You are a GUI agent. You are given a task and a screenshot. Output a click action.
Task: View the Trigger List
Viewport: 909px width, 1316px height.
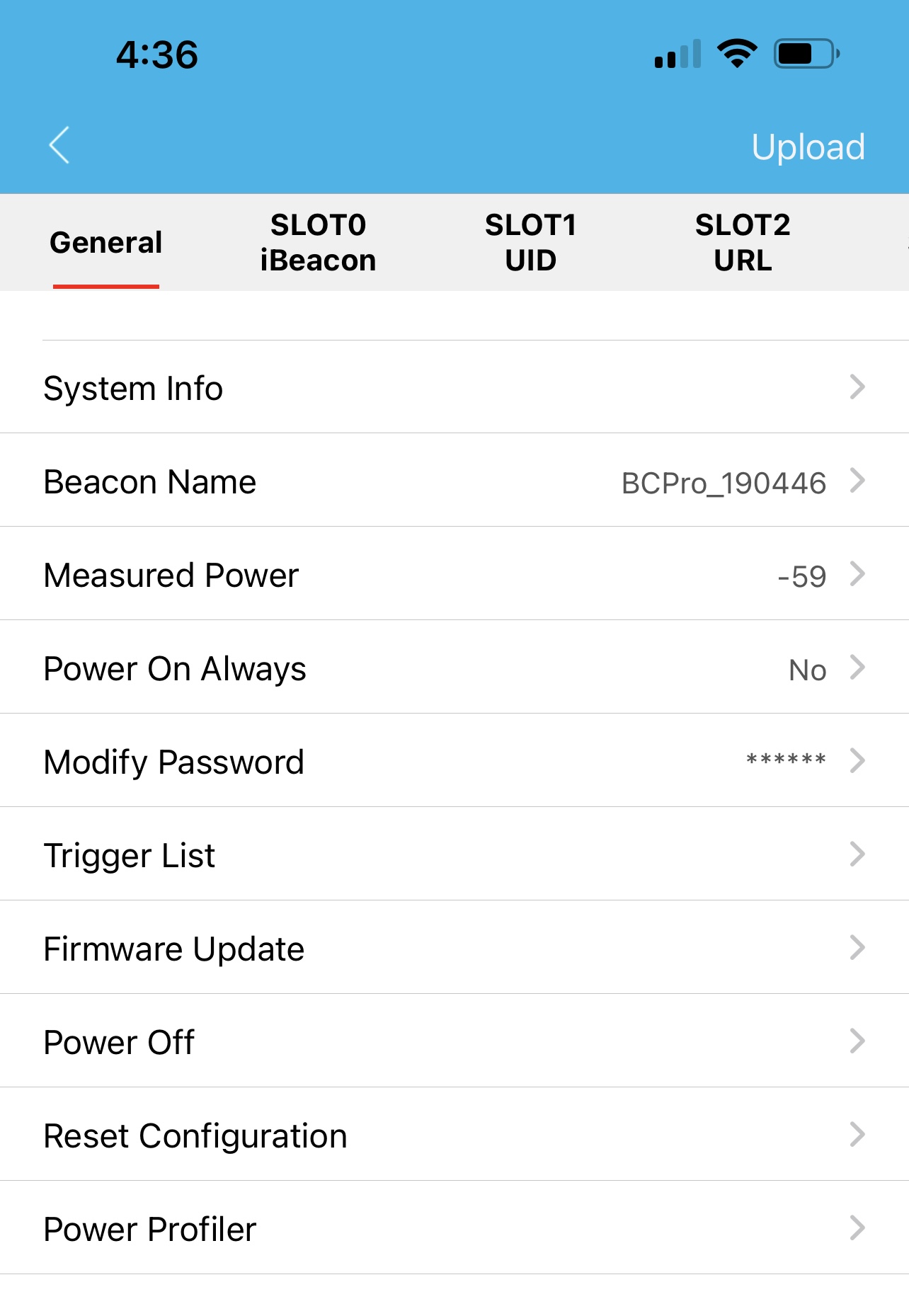click(x=455, y=854)
